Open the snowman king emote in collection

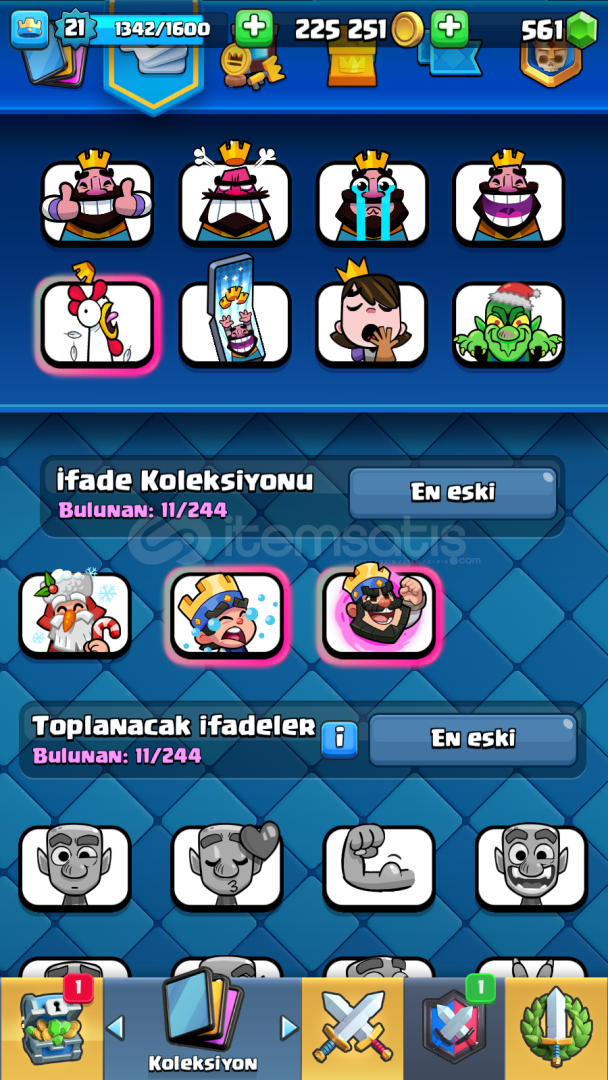click(x=74, y=612)
